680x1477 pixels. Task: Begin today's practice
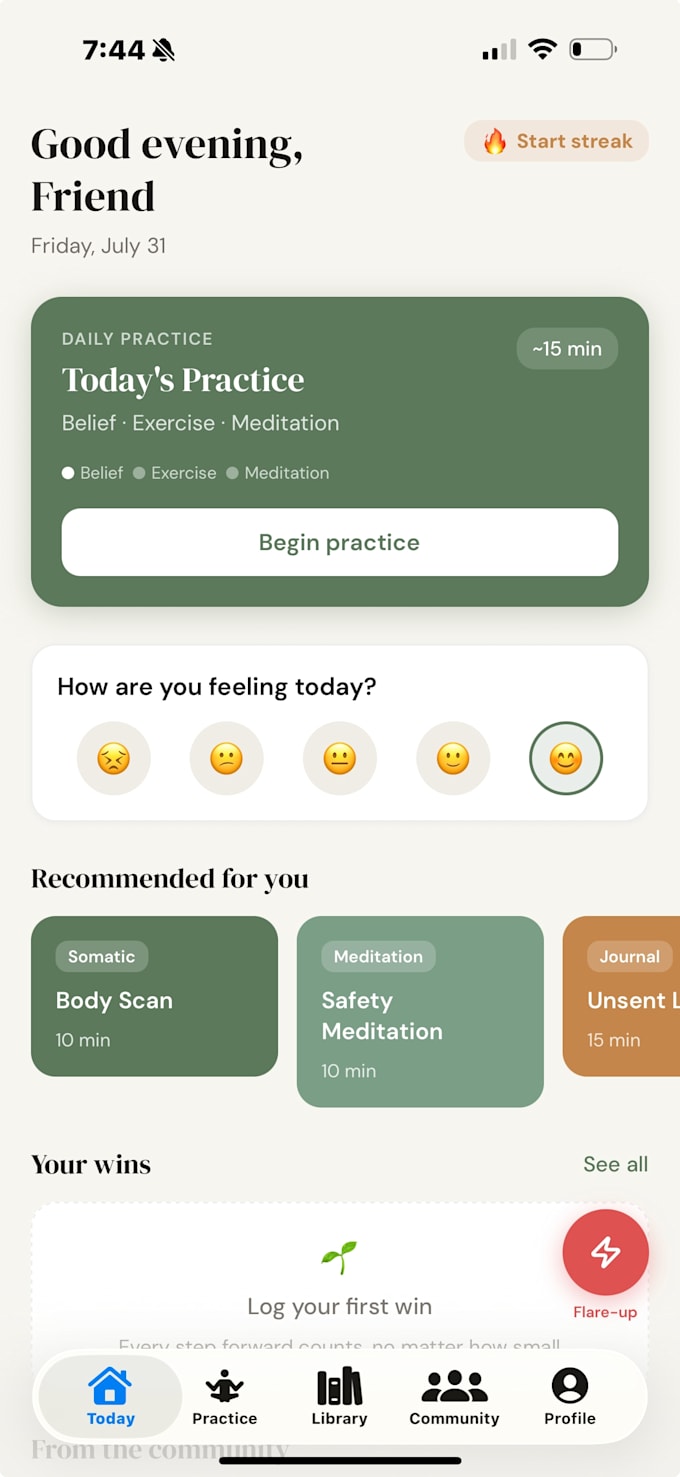tap(340, 542)
